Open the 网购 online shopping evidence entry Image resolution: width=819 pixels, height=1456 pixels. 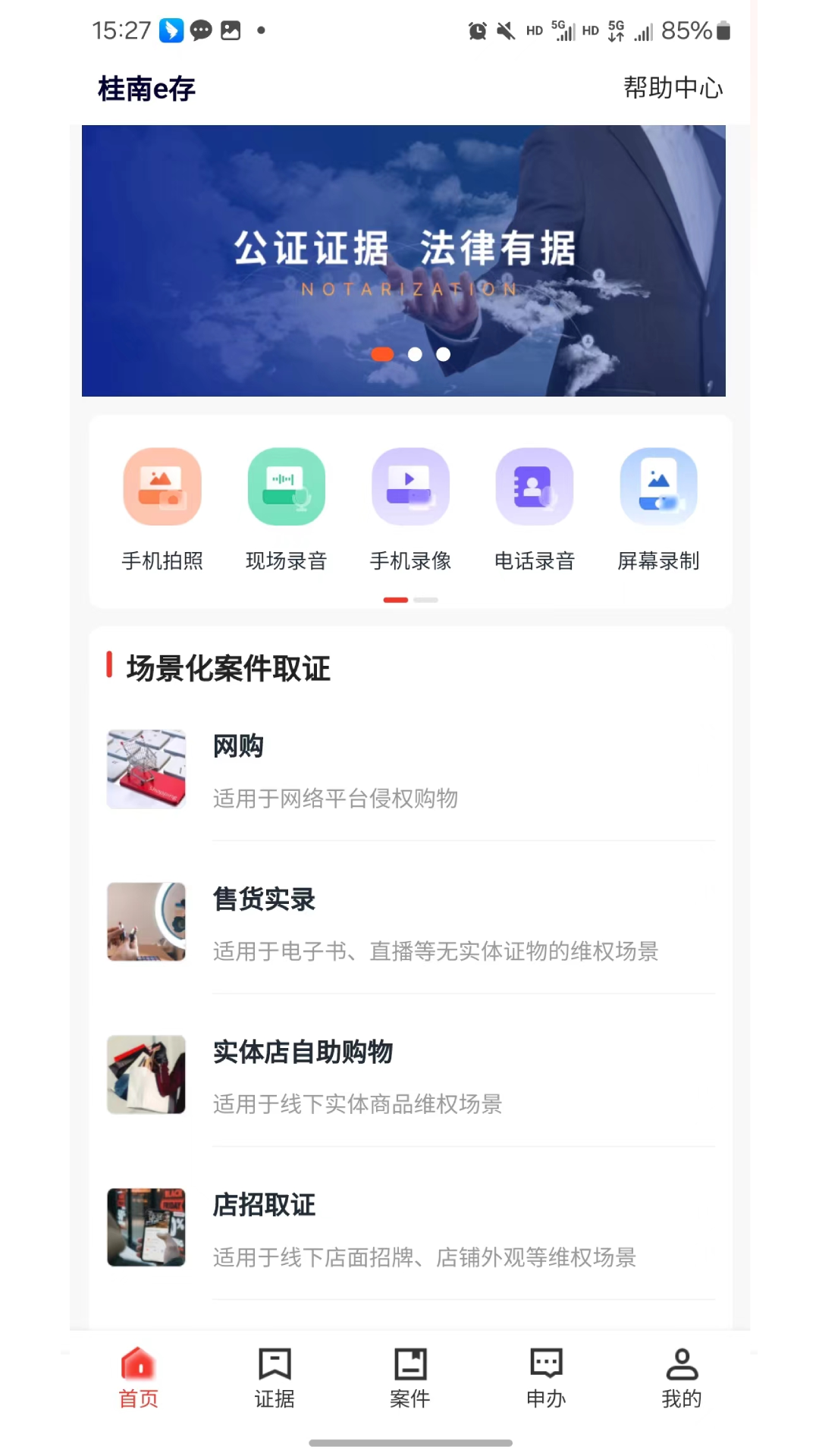click(409, 770)
